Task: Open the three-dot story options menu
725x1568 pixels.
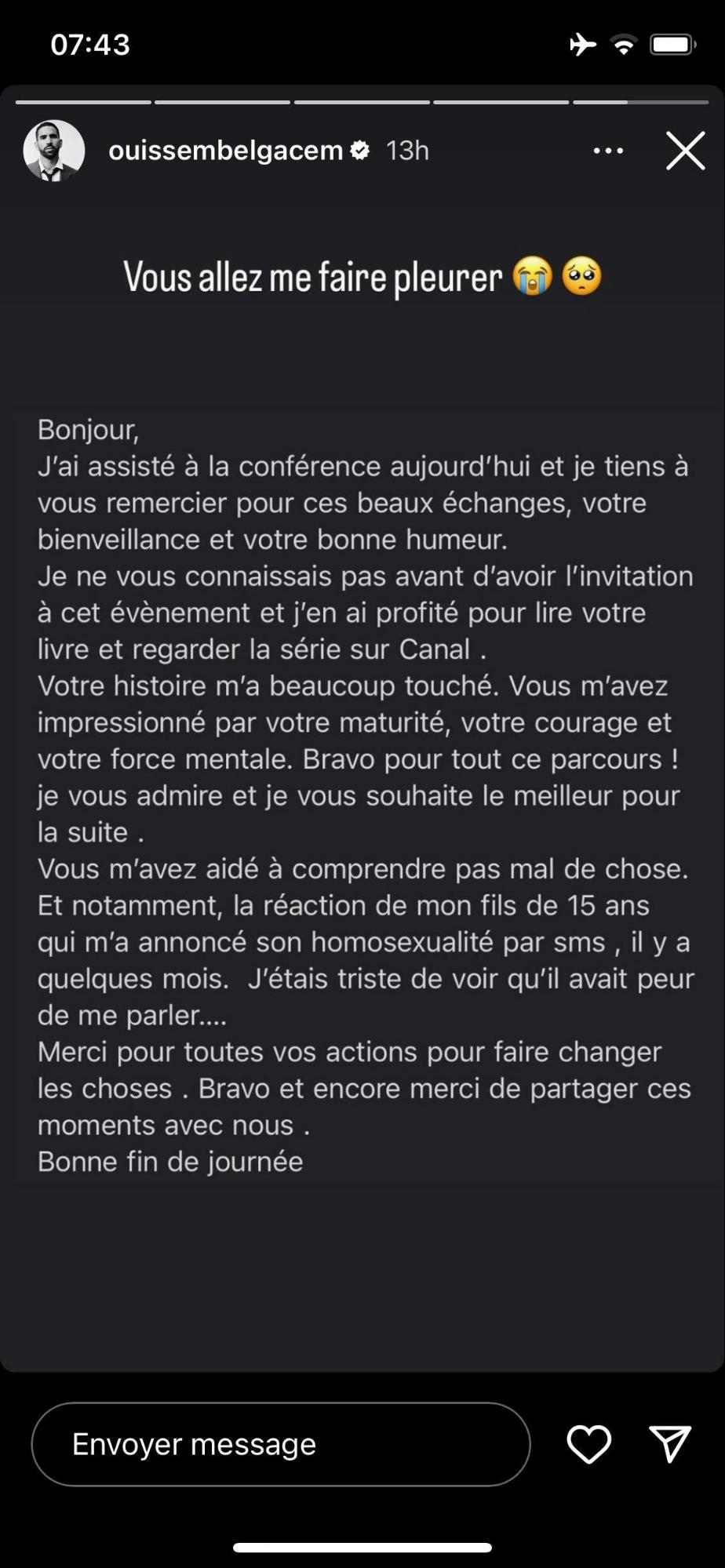Action: pyautogui.click(x=608, y=151)
